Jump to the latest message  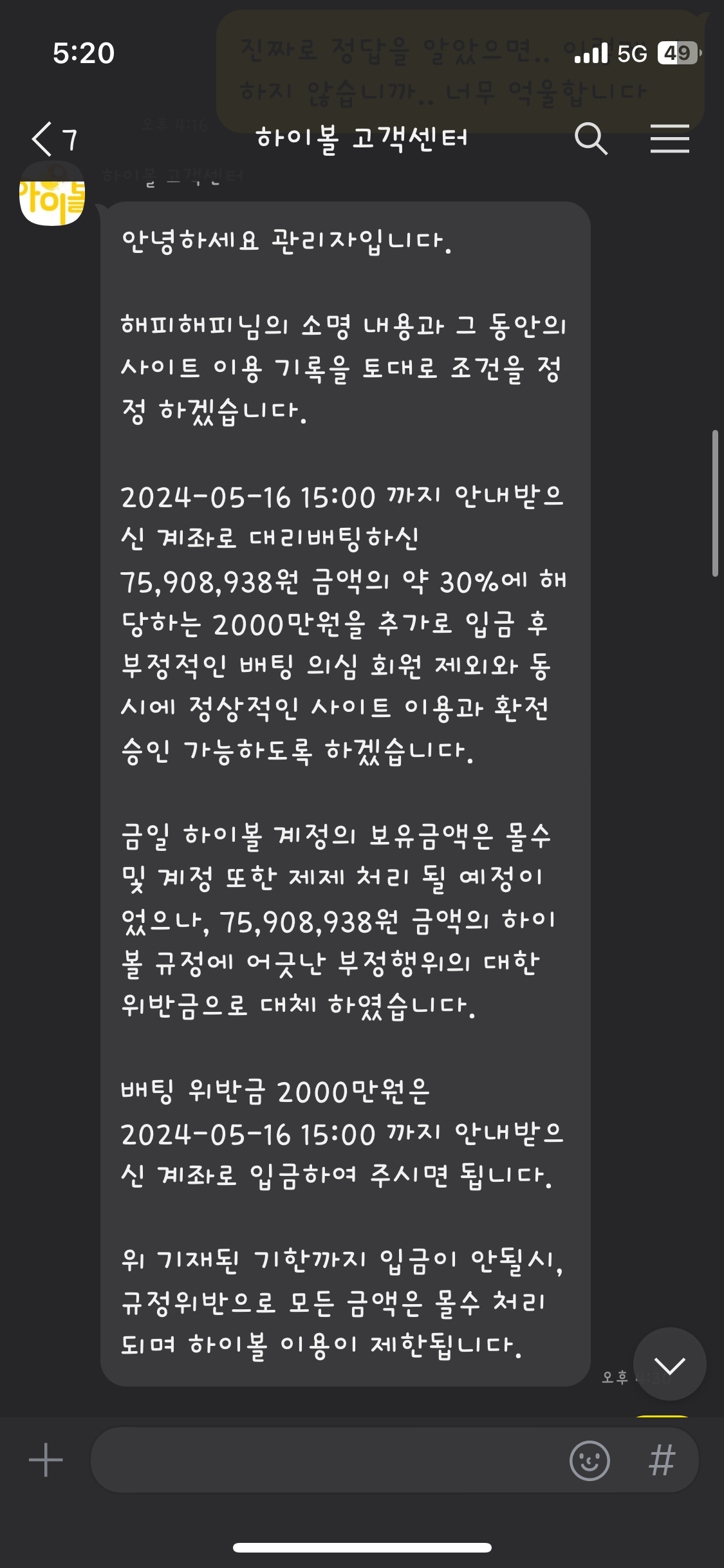coord(669,1365)
